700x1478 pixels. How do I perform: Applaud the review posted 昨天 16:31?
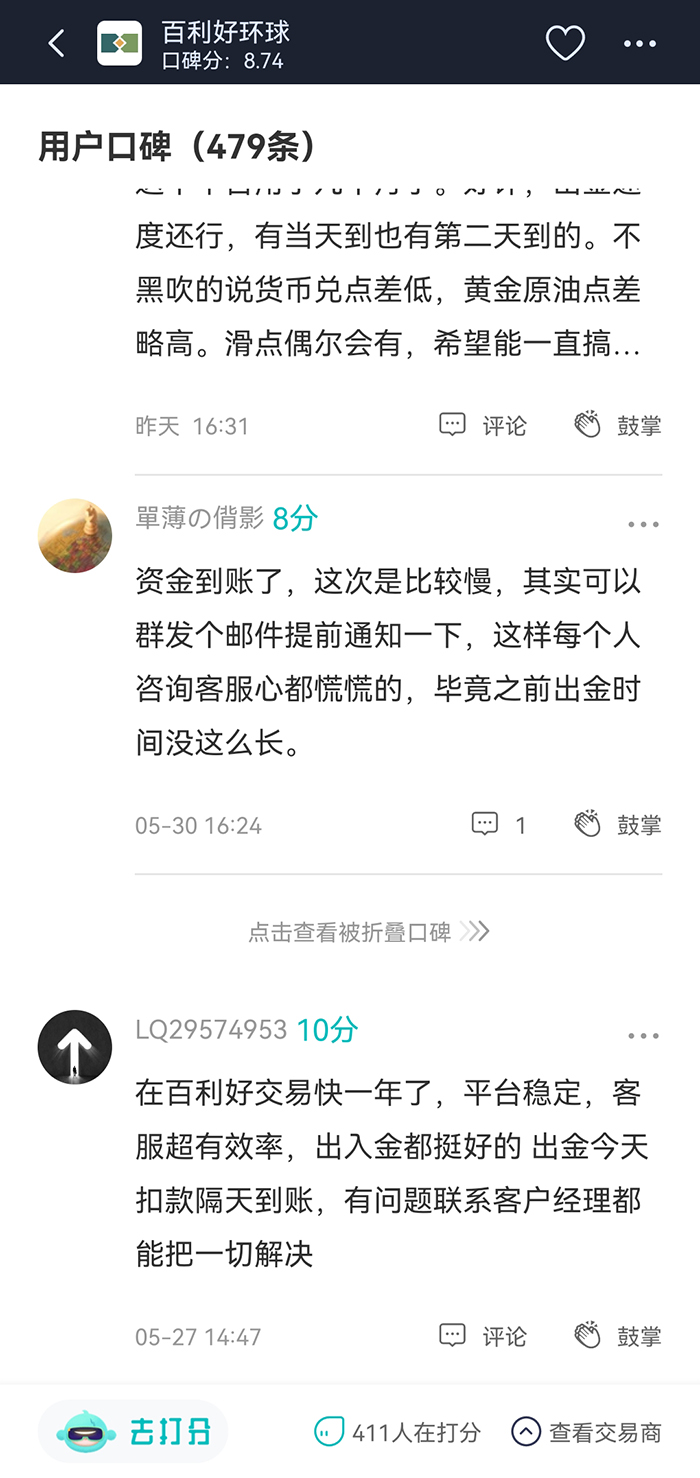pos(618,425)
